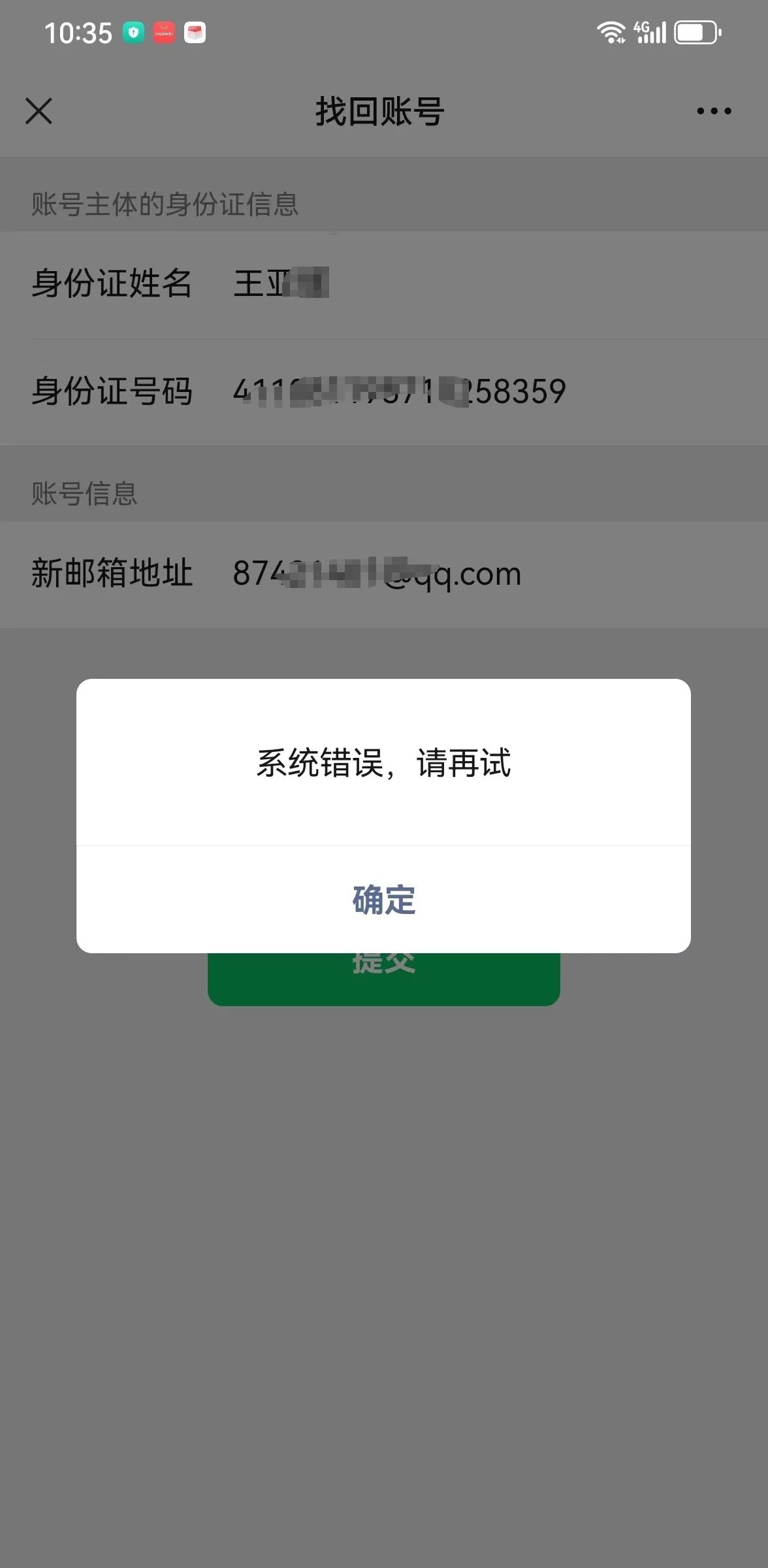Tap the 身份证姓名 name field
The image size is (768, 1568).
[384, 284]
